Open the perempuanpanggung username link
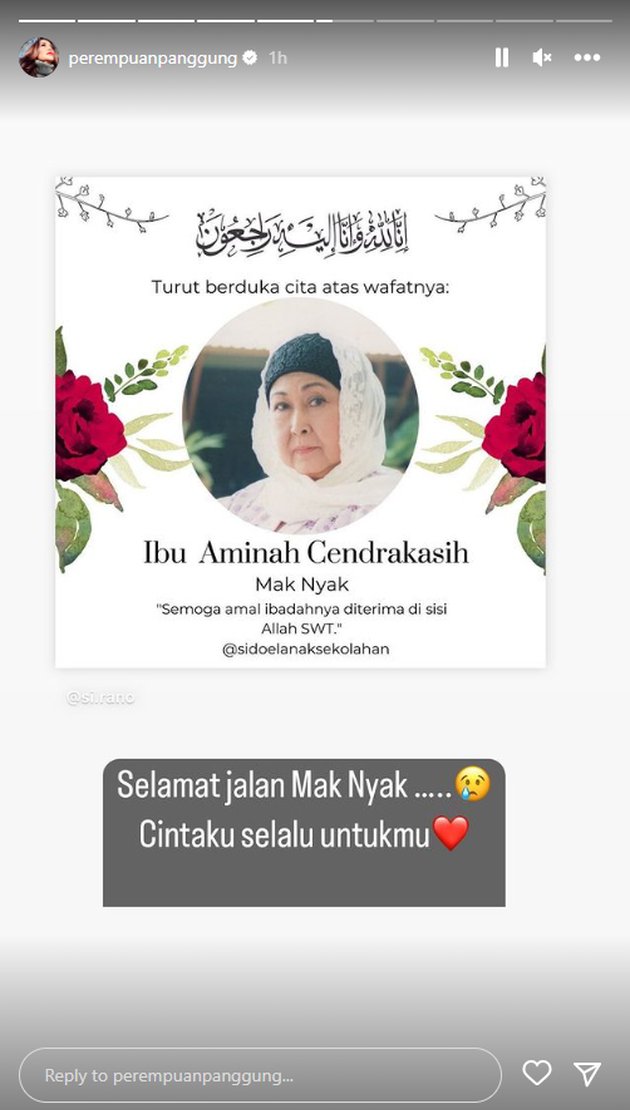 tap(152, 58)
